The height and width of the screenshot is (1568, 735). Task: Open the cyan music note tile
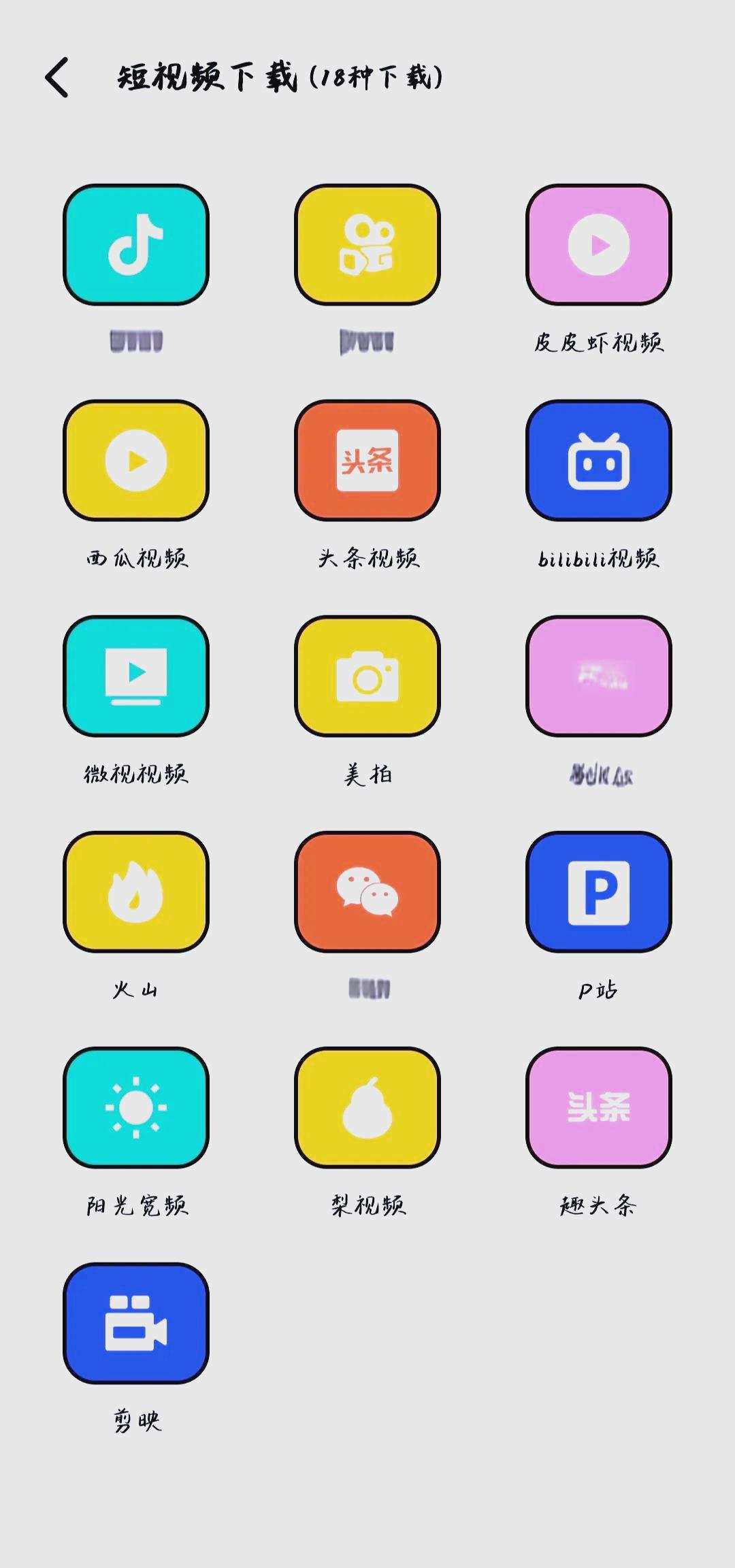point(136,244)
